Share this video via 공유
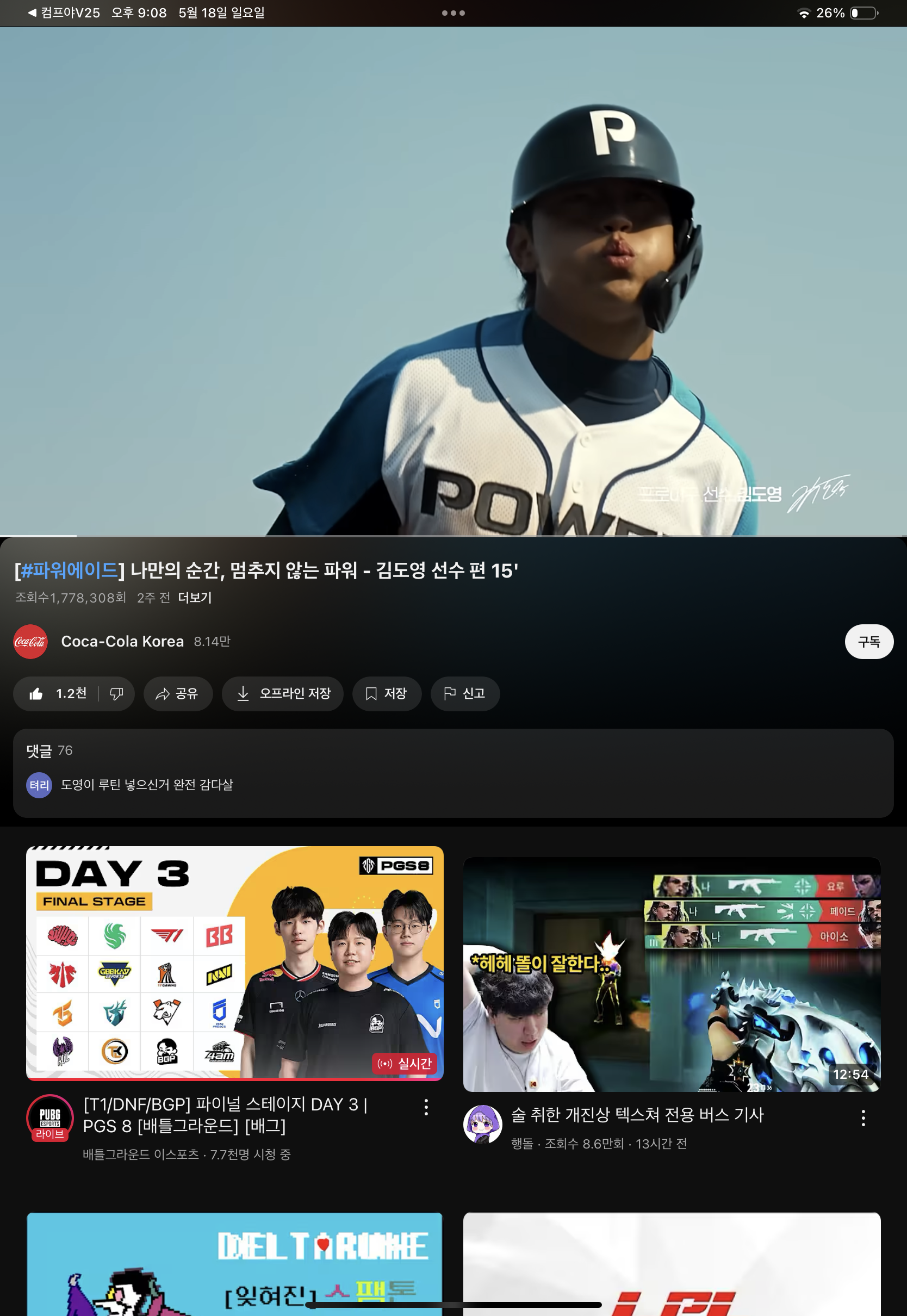 pos(177,693)
